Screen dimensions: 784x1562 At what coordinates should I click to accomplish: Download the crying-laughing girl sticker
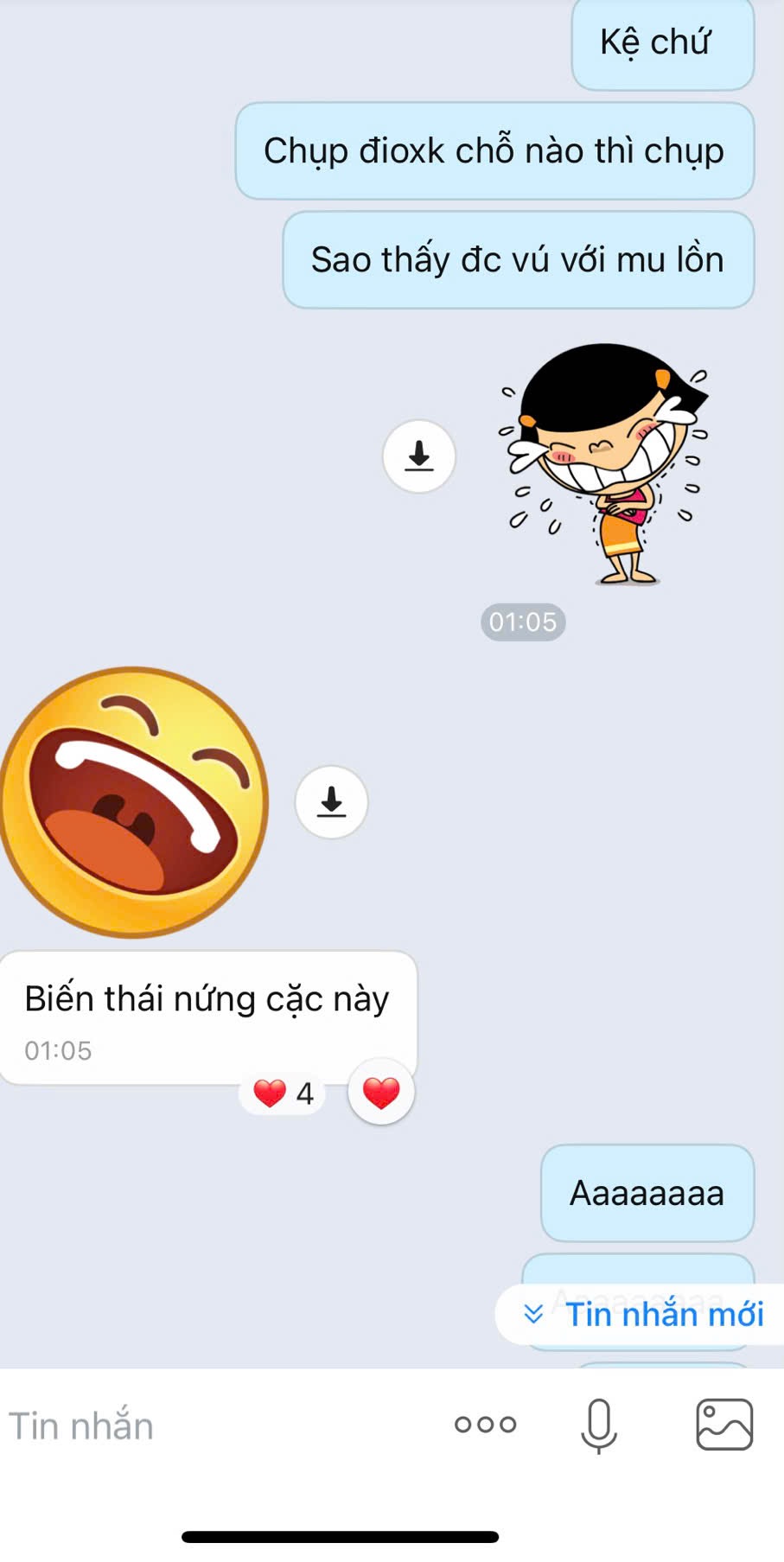tap(419, 456)
